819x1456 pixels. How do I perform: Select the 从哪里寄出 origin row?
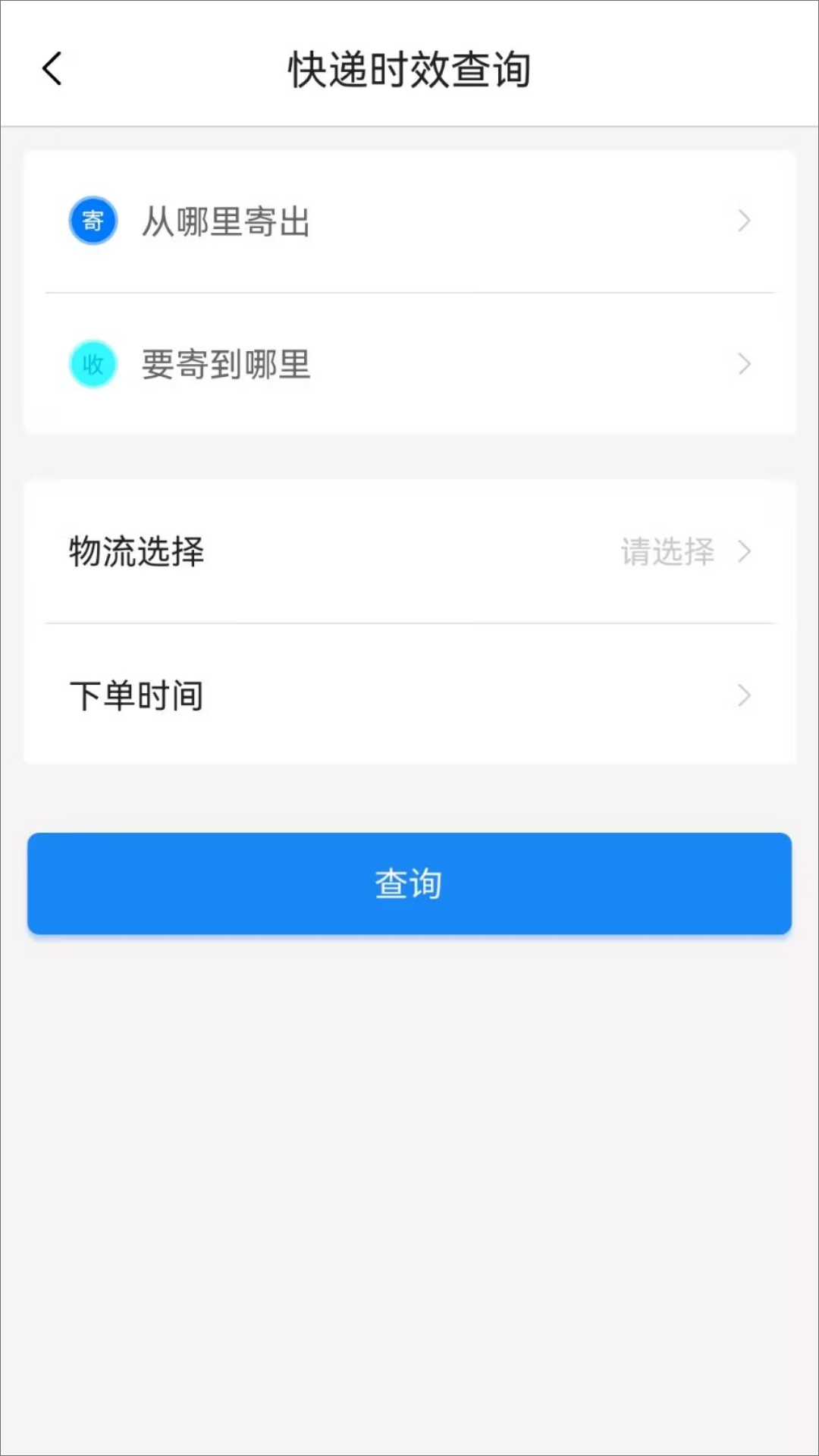point(409,221)
